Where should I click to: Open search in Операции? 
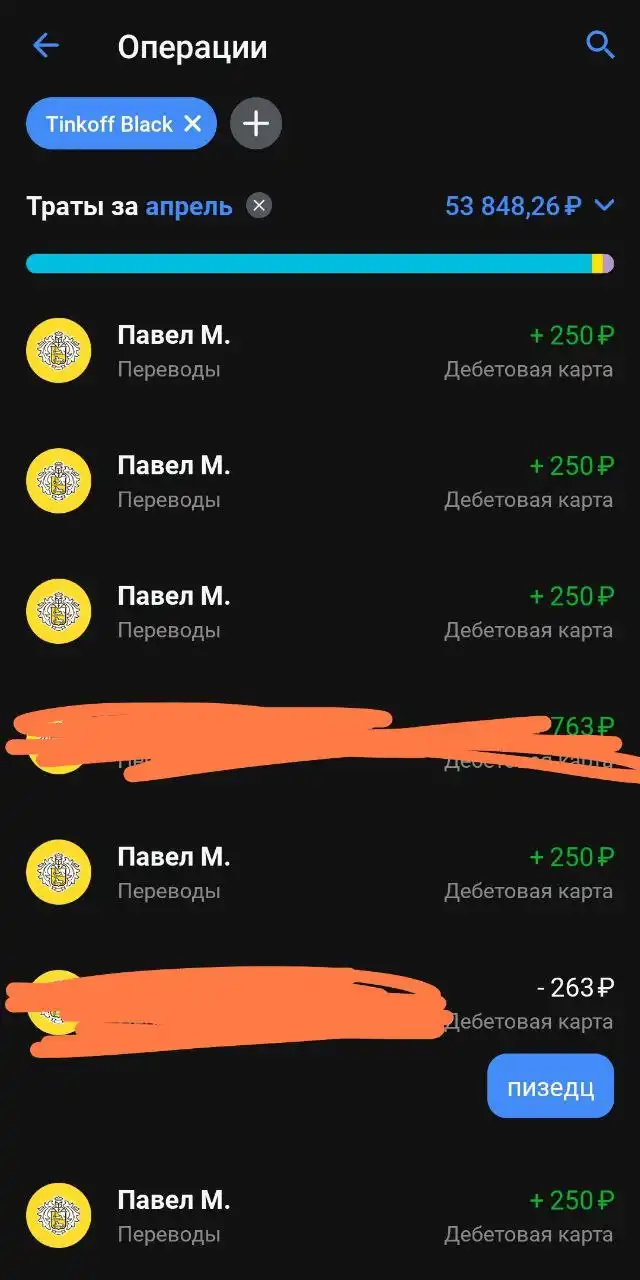pos(600,45)
